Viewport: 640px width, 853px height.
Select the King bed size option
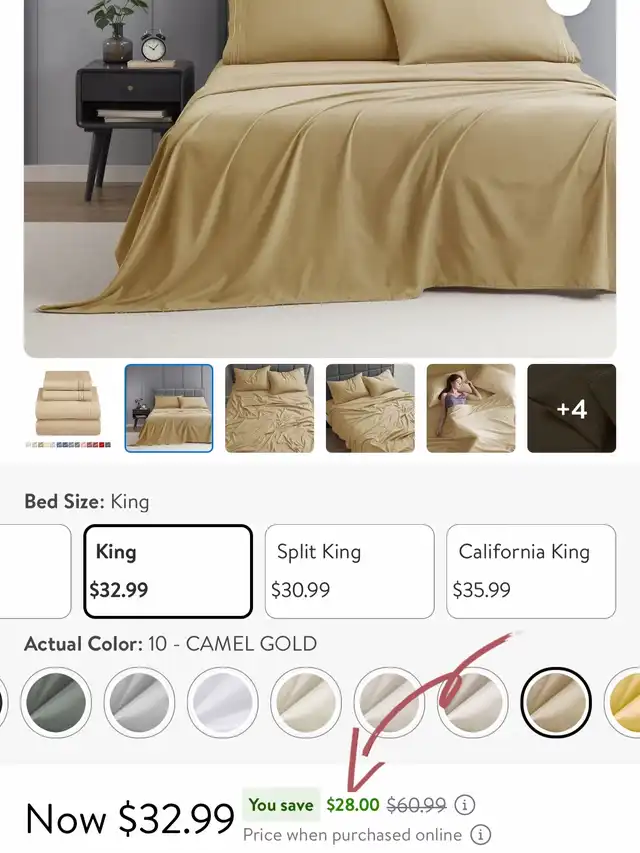pos(167,571)
